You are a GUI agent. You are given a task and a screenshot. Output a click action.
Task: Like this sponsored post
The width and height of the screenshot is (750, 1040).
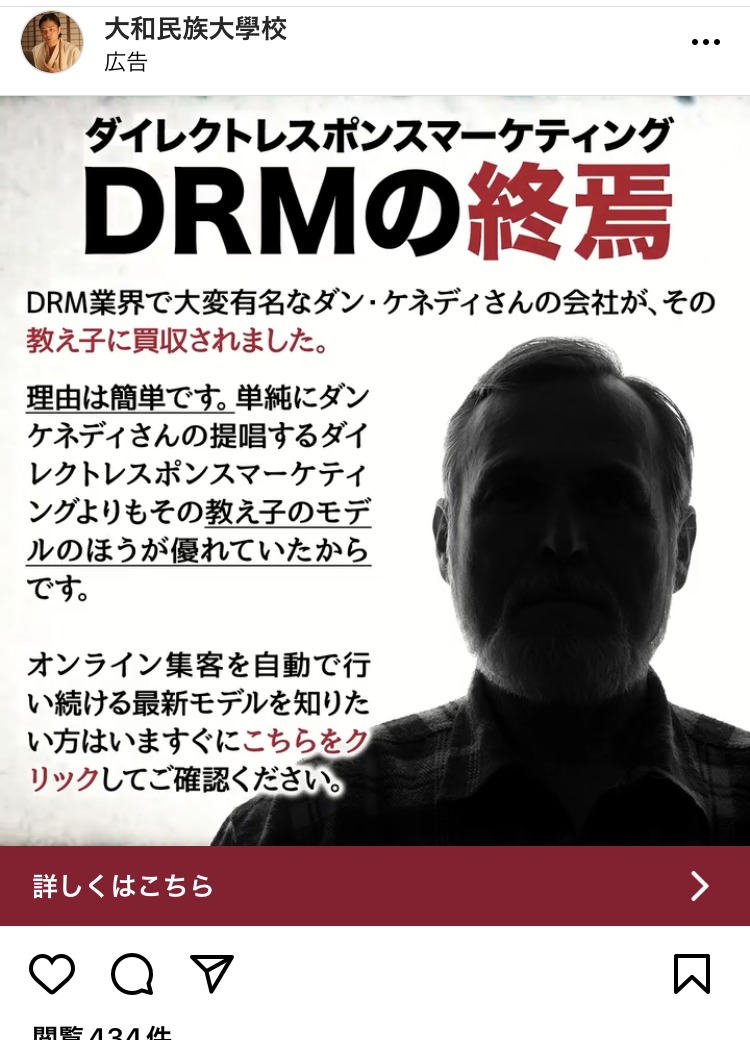[52, 974]
